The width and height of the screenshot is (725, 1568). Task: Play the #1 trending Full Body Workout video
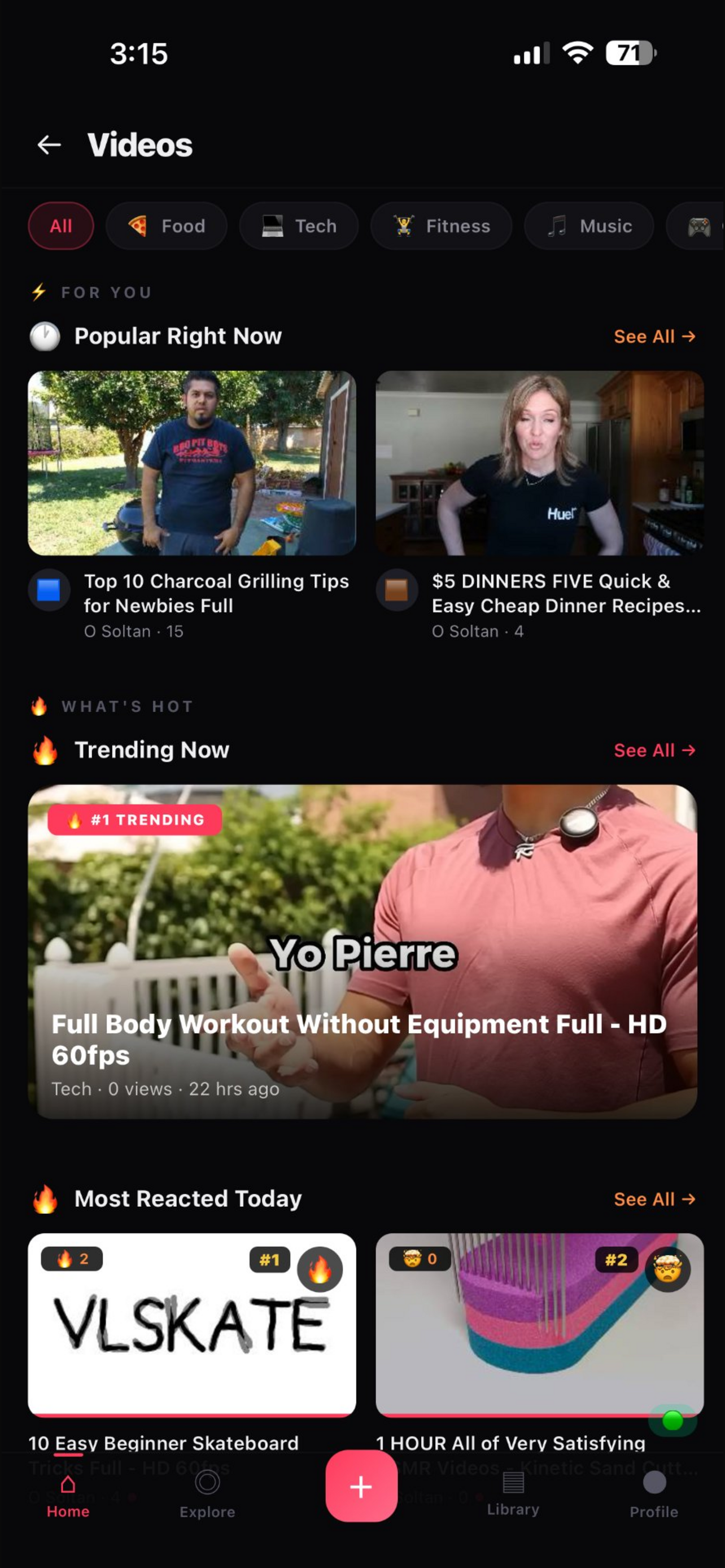[362, 952]
